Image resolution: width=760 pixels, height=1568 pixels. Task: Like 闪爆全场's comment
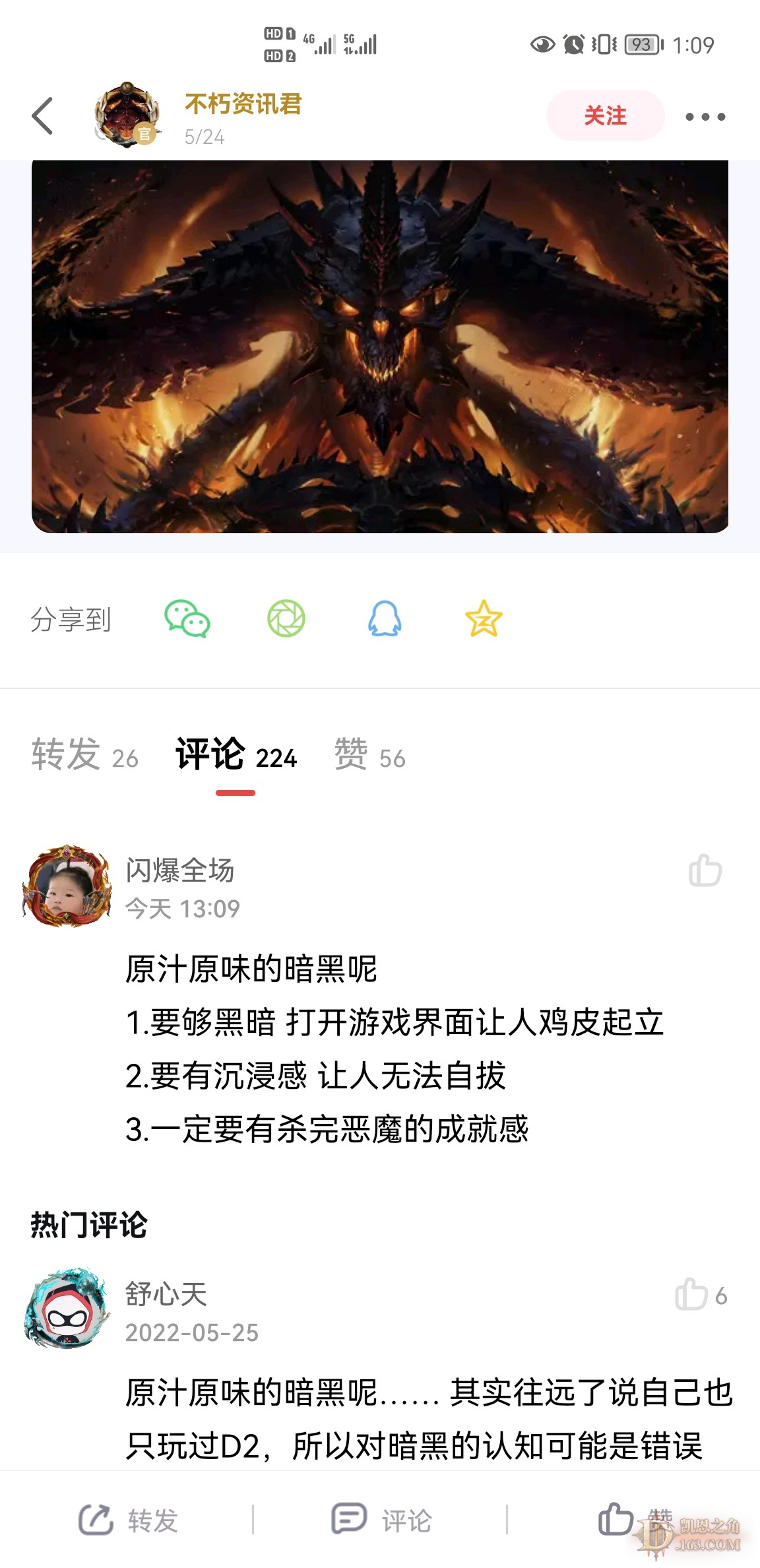(x=705, y=870)
